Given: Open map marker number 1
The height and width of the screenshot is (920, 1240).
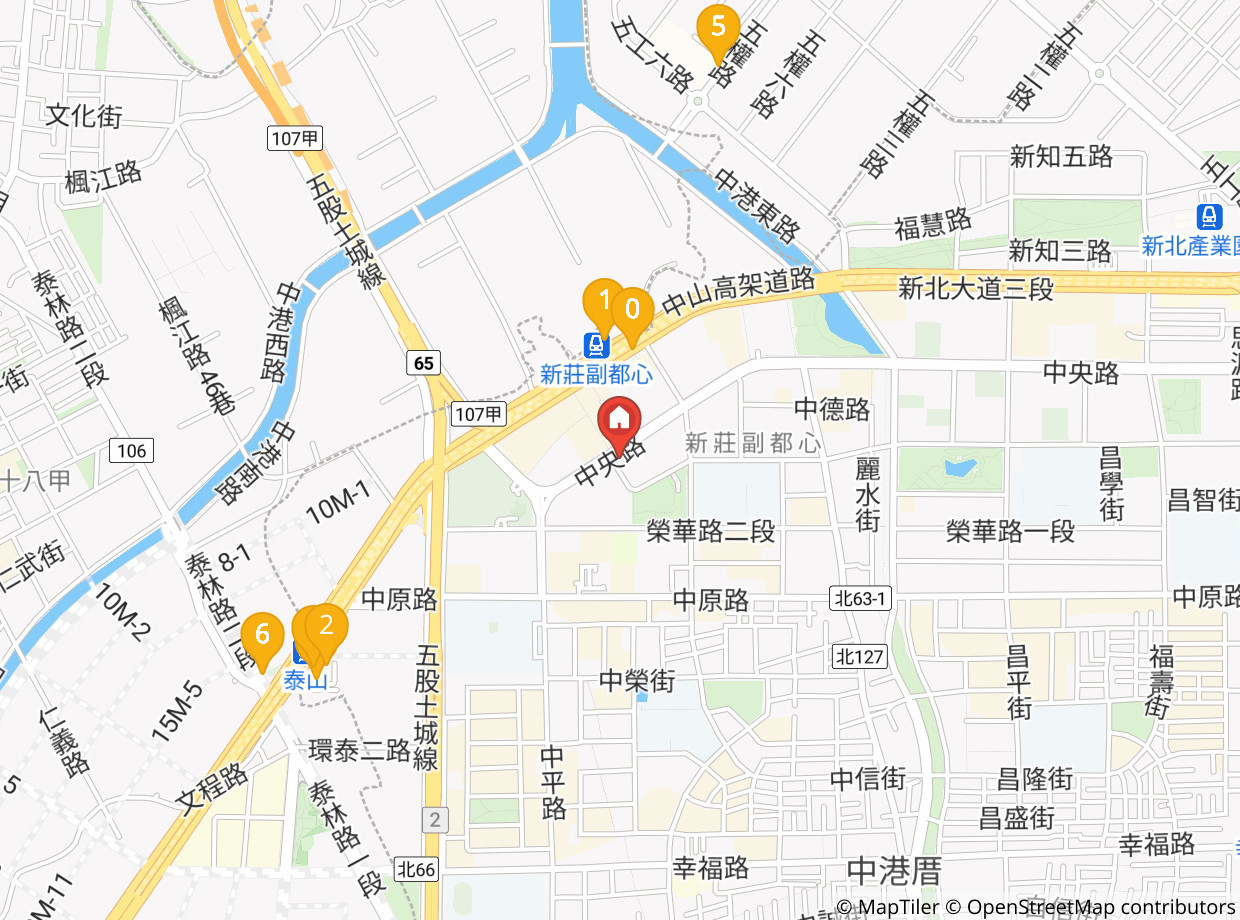Looking at the screenshot, I should [601, 301].
